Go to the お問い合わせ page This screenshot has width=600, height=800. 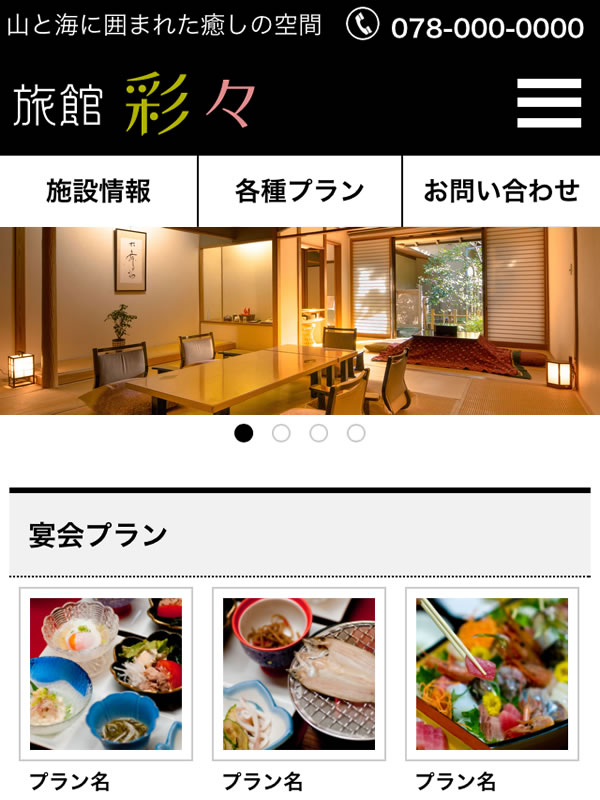(x=501, y=191)
